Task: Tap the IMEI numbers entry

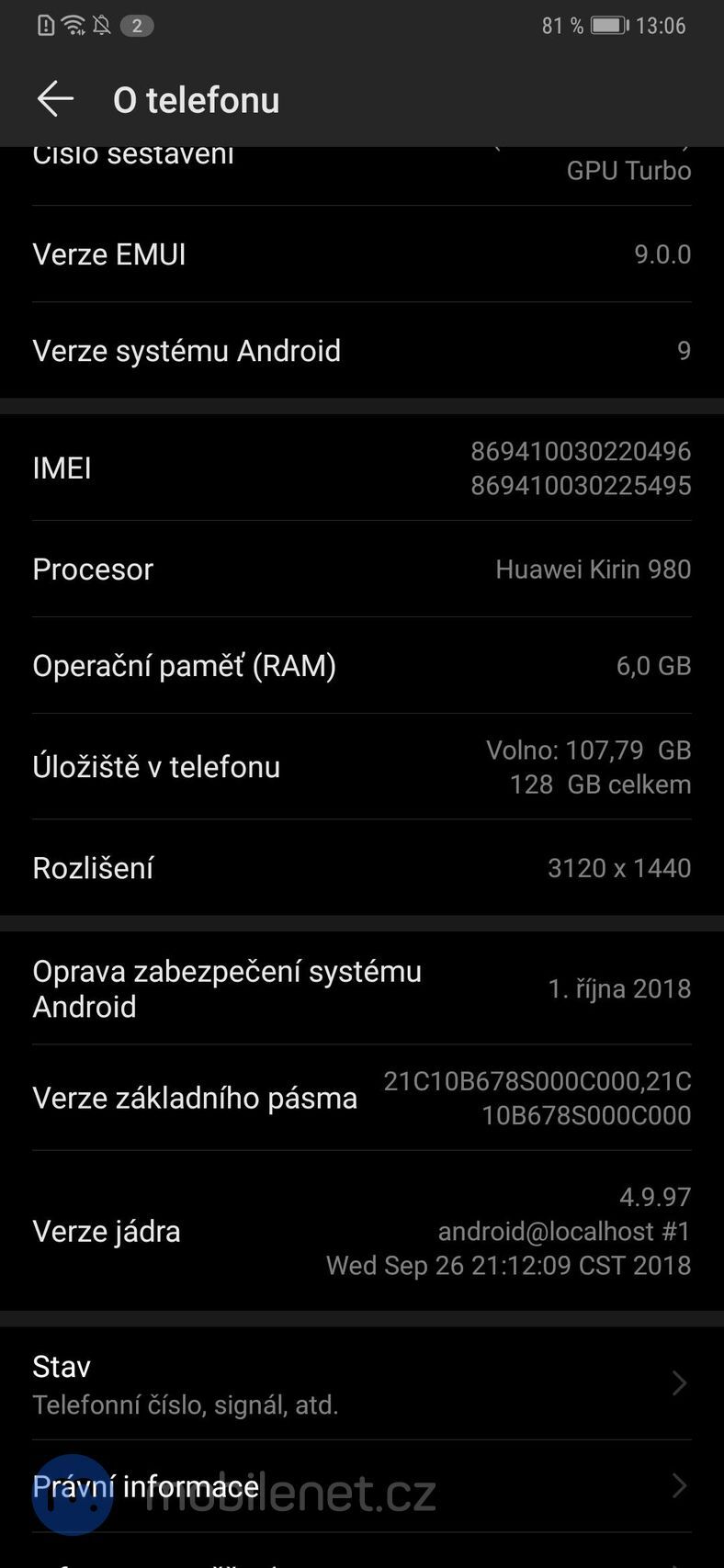Action: coord(362,468)
